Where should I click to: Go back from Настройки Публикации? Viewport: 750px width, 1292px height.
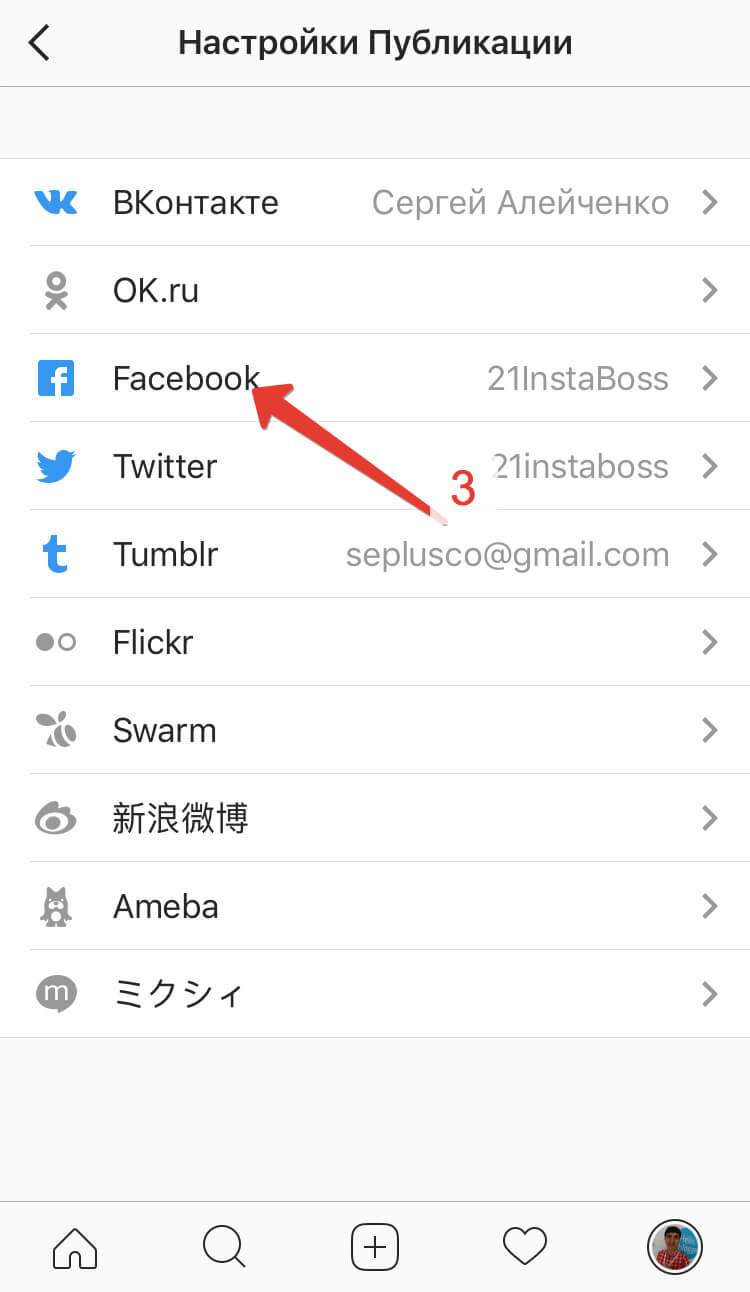pos(39,44)
